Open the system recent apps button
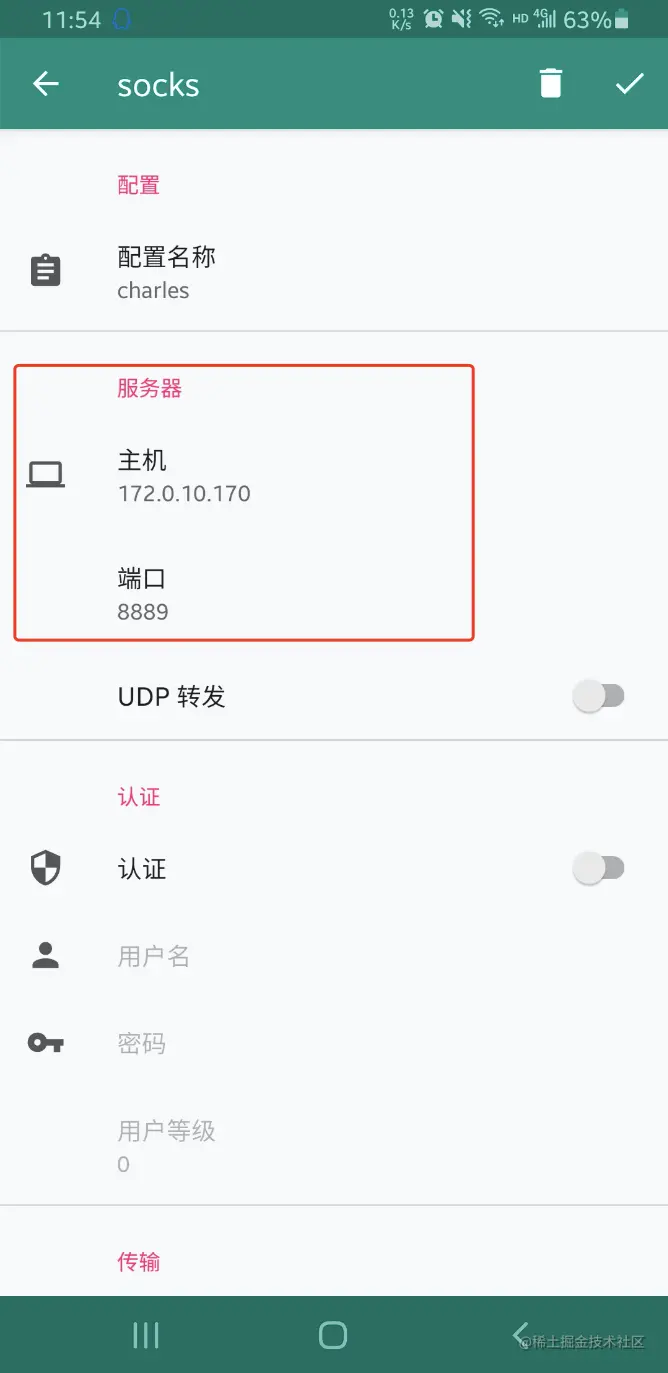 [x=146, y=1335]
